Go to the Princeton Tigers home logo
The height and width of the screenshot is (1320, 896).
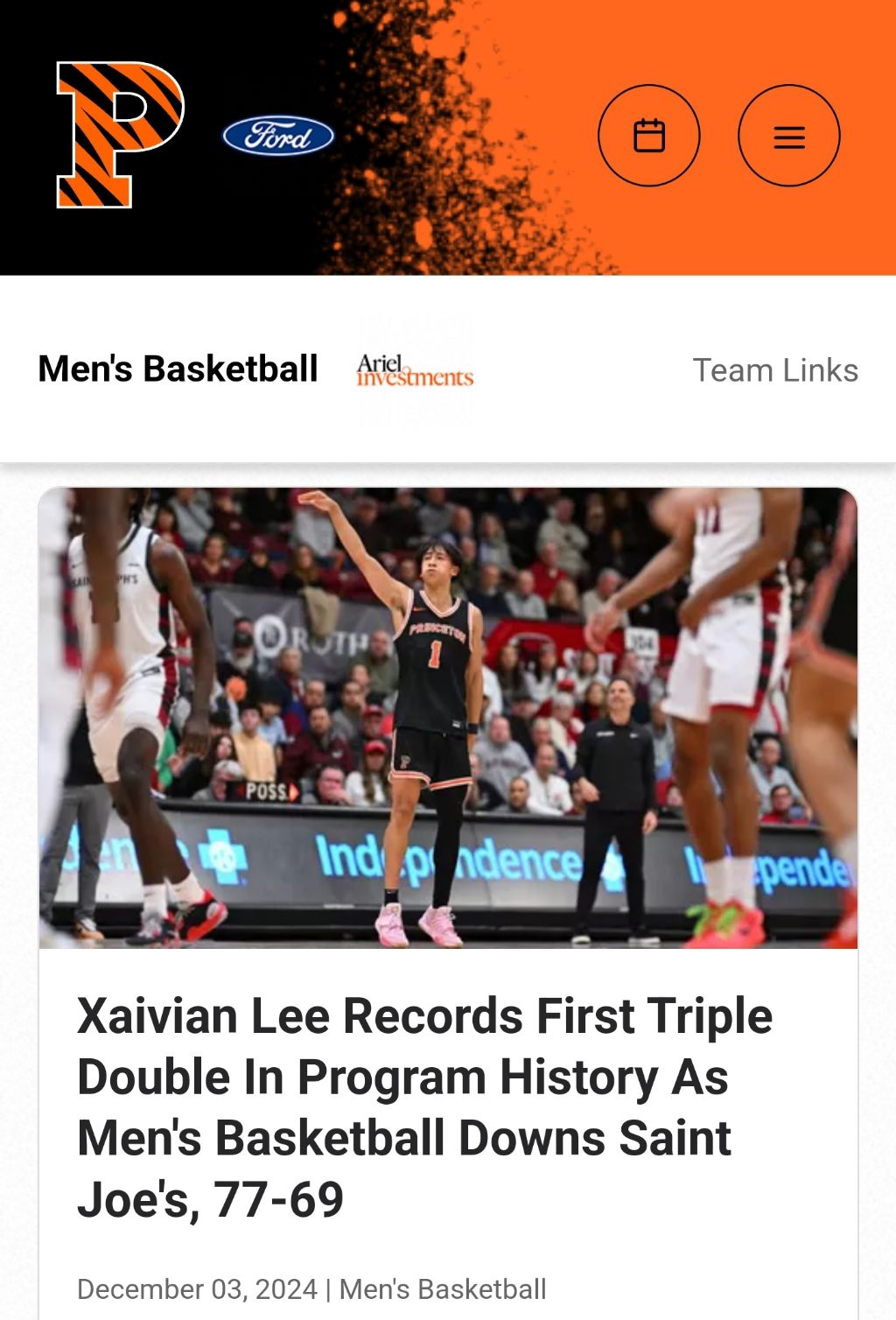pyautogui.click(x=120, y=135)
